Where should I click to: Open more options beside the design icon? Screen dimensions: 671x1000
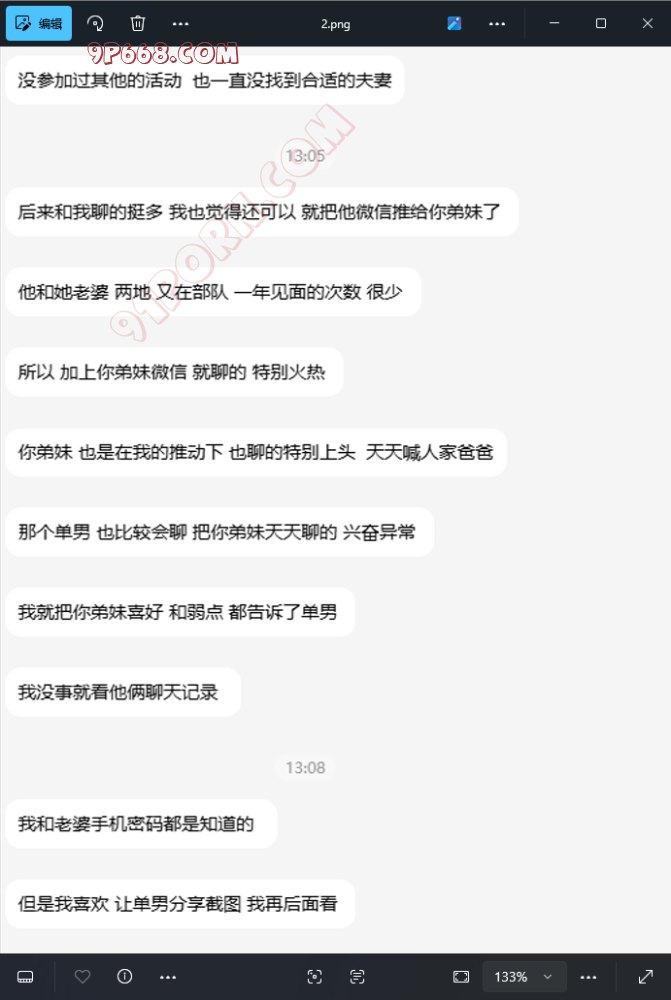(x=497, y=23)
